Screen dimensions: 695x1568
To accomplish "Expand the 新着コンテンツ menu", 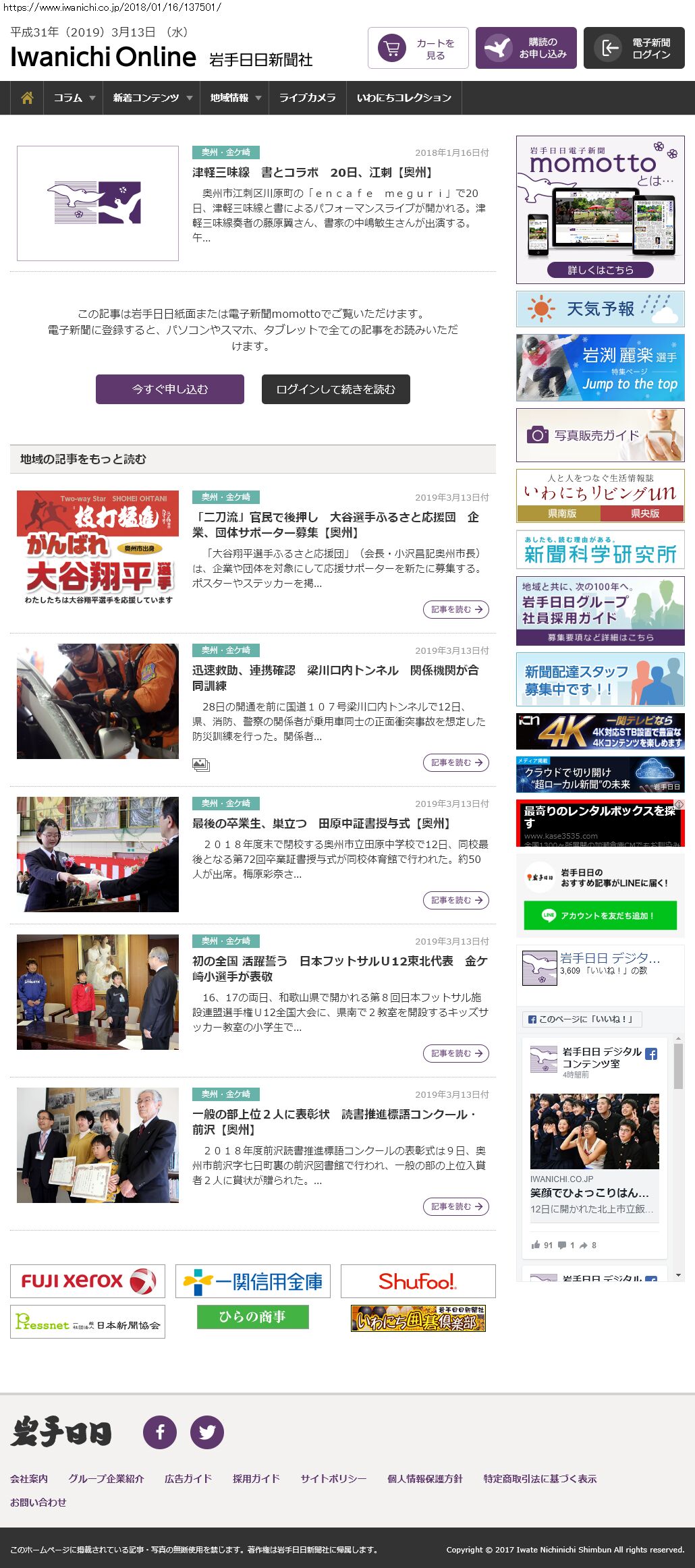I will [x=152, y=98].
